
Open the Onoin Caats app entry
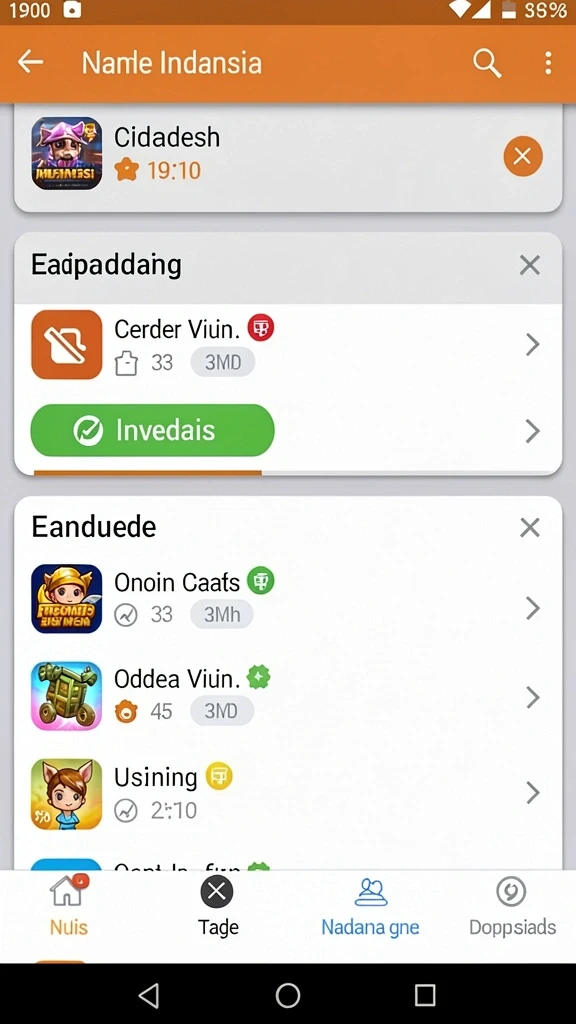(288, 599)
